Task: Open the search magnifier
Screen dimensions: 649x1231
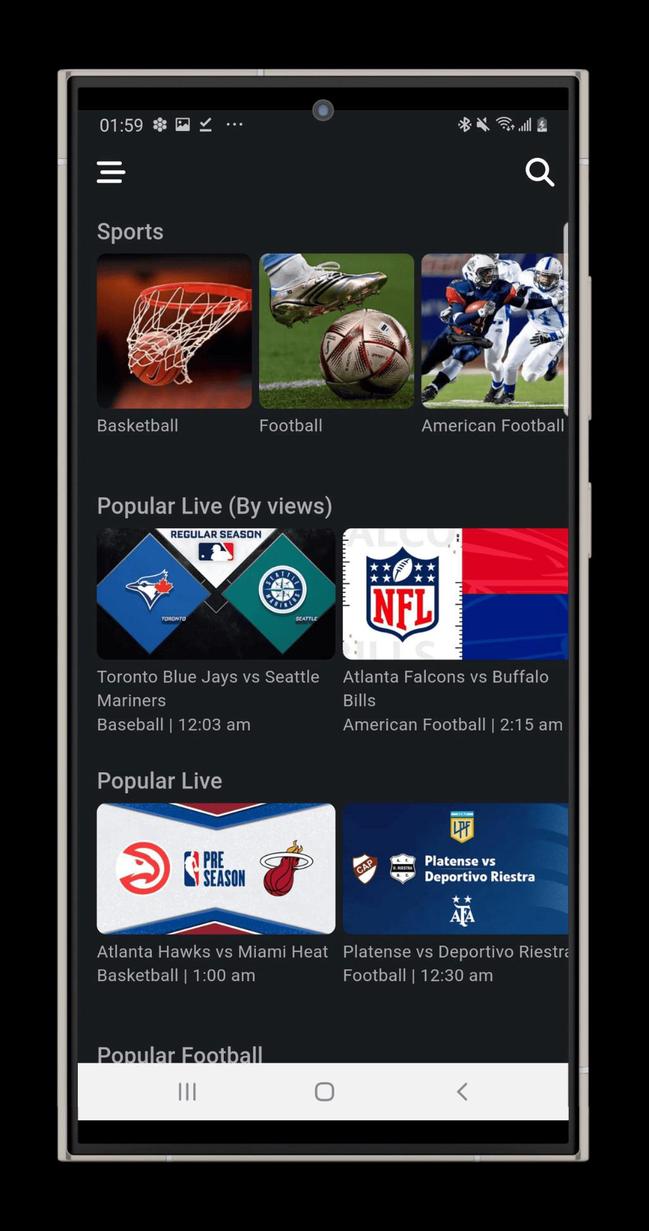Action: coord(539,172)
